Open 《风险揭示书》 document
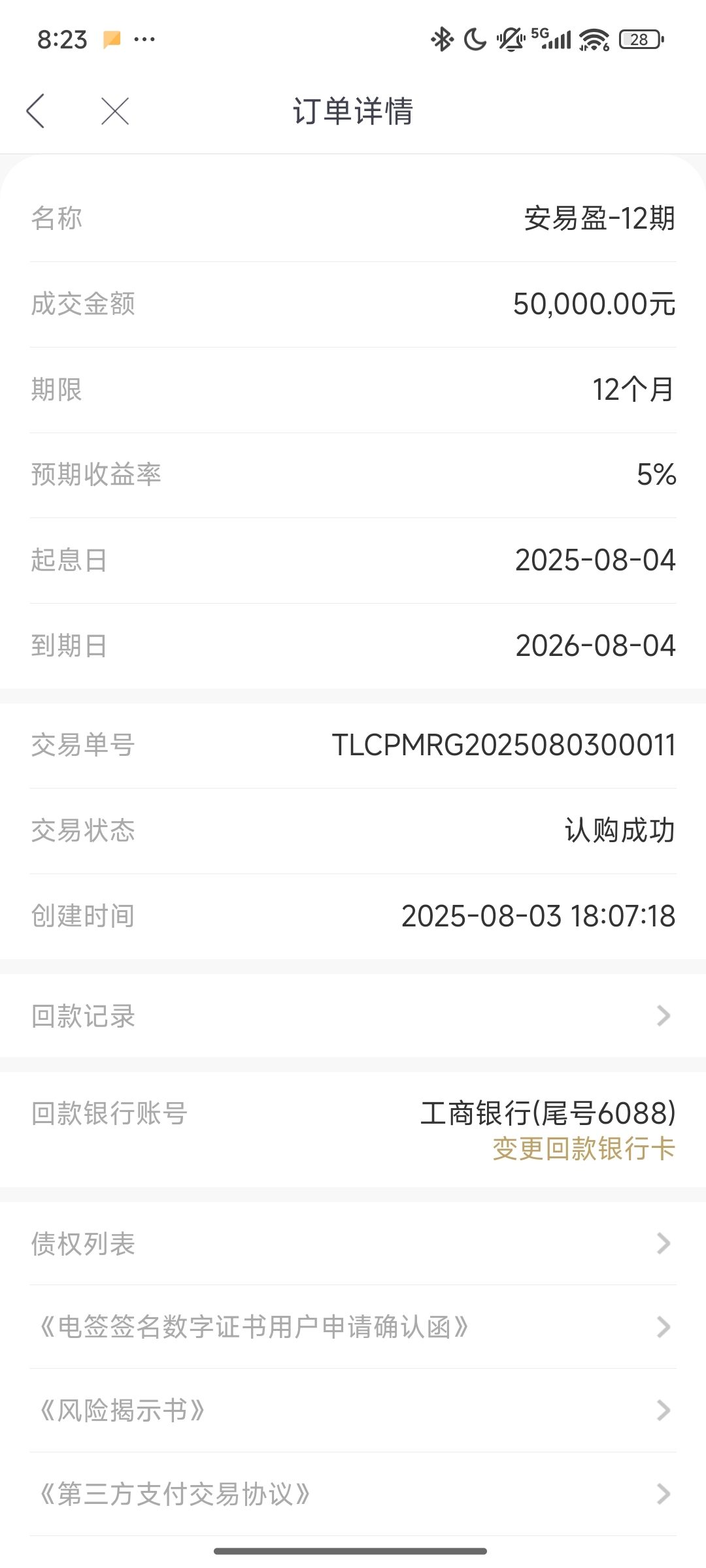 pyautogui.click(x=353, y=1411)
